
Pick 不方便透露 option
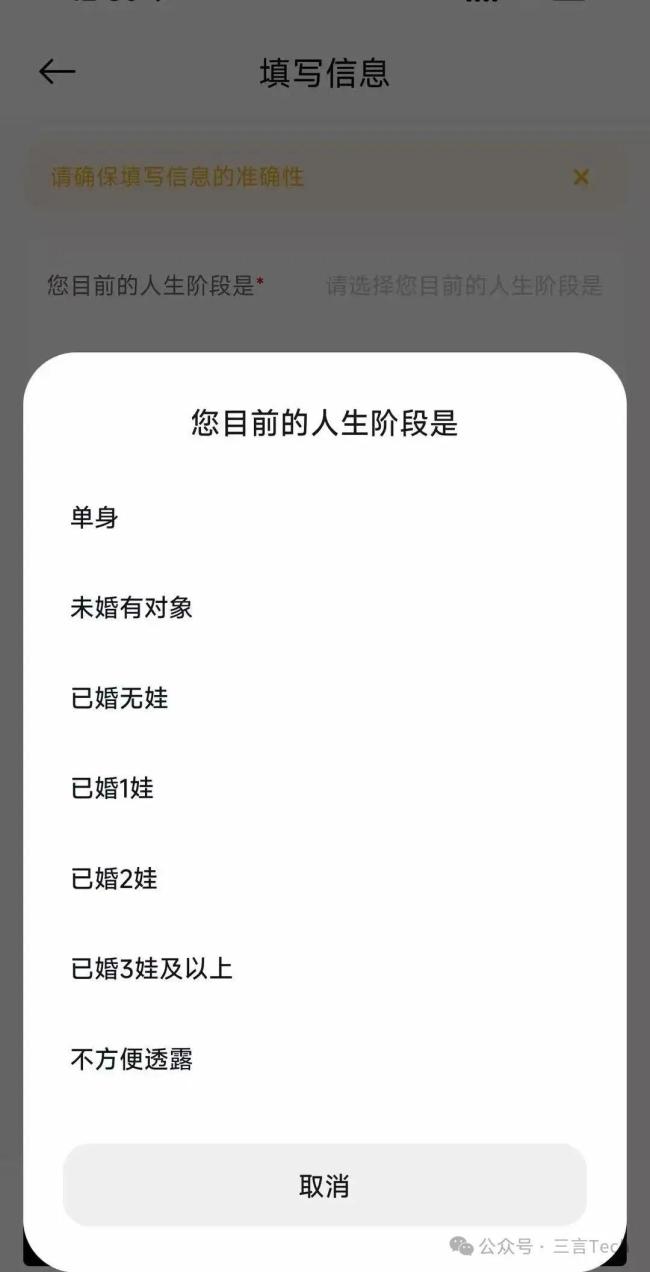tap(131, 1059)
